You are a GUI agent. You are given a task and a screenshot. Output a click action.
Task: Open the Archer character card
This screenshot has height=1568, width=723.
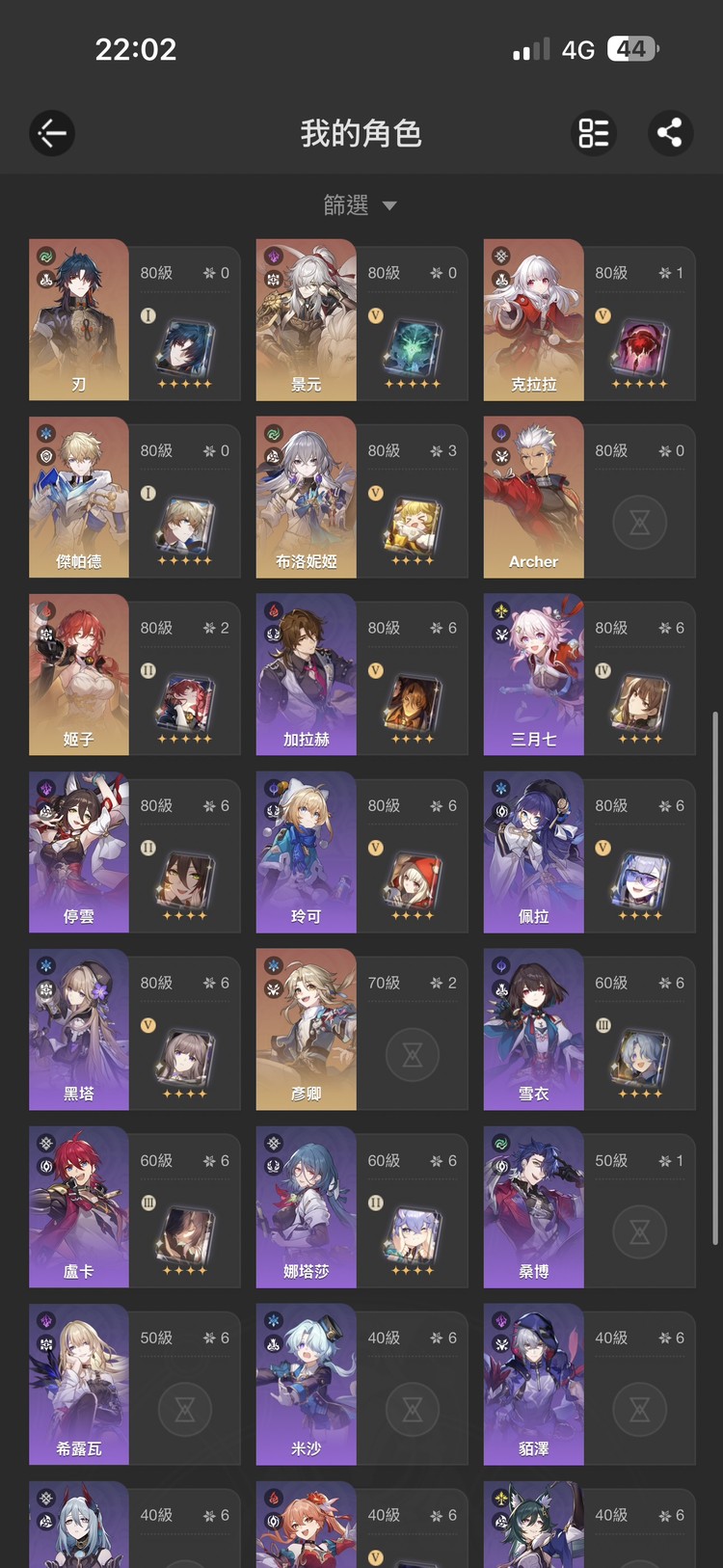[x=589, y=498]
